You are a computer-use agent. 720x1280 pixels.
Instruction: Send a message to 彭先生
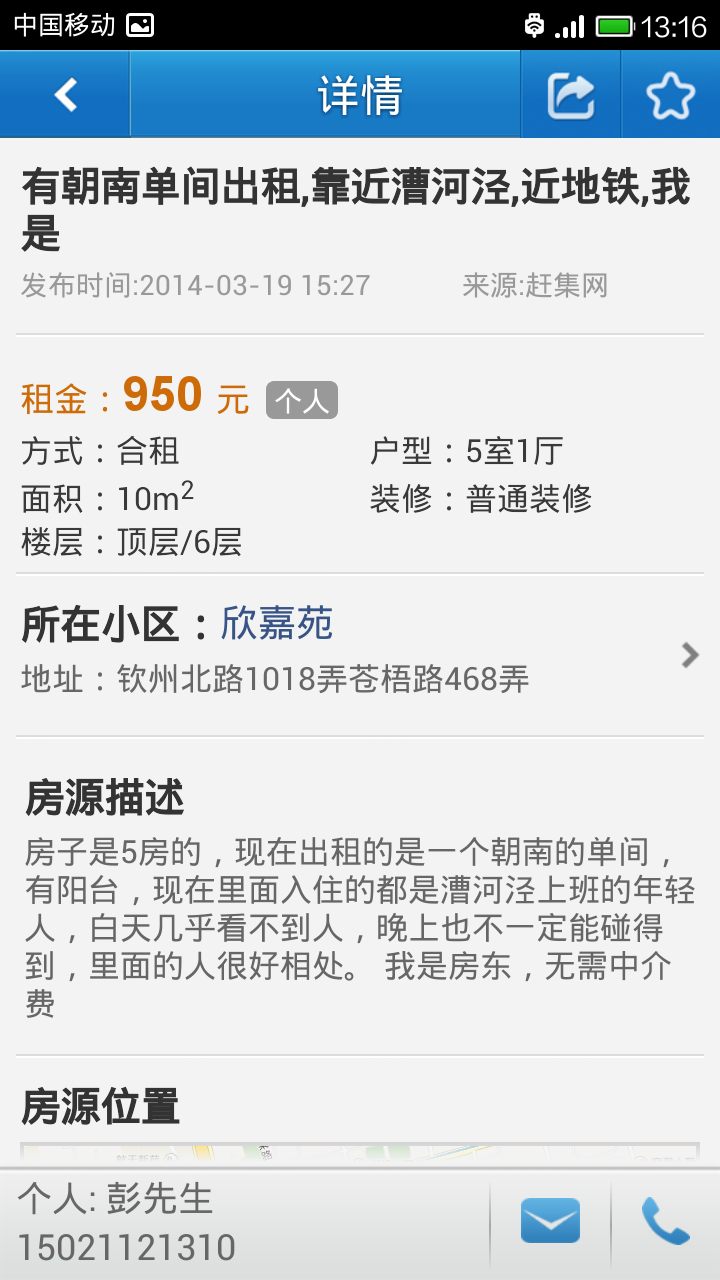[x=550, y=1221]
